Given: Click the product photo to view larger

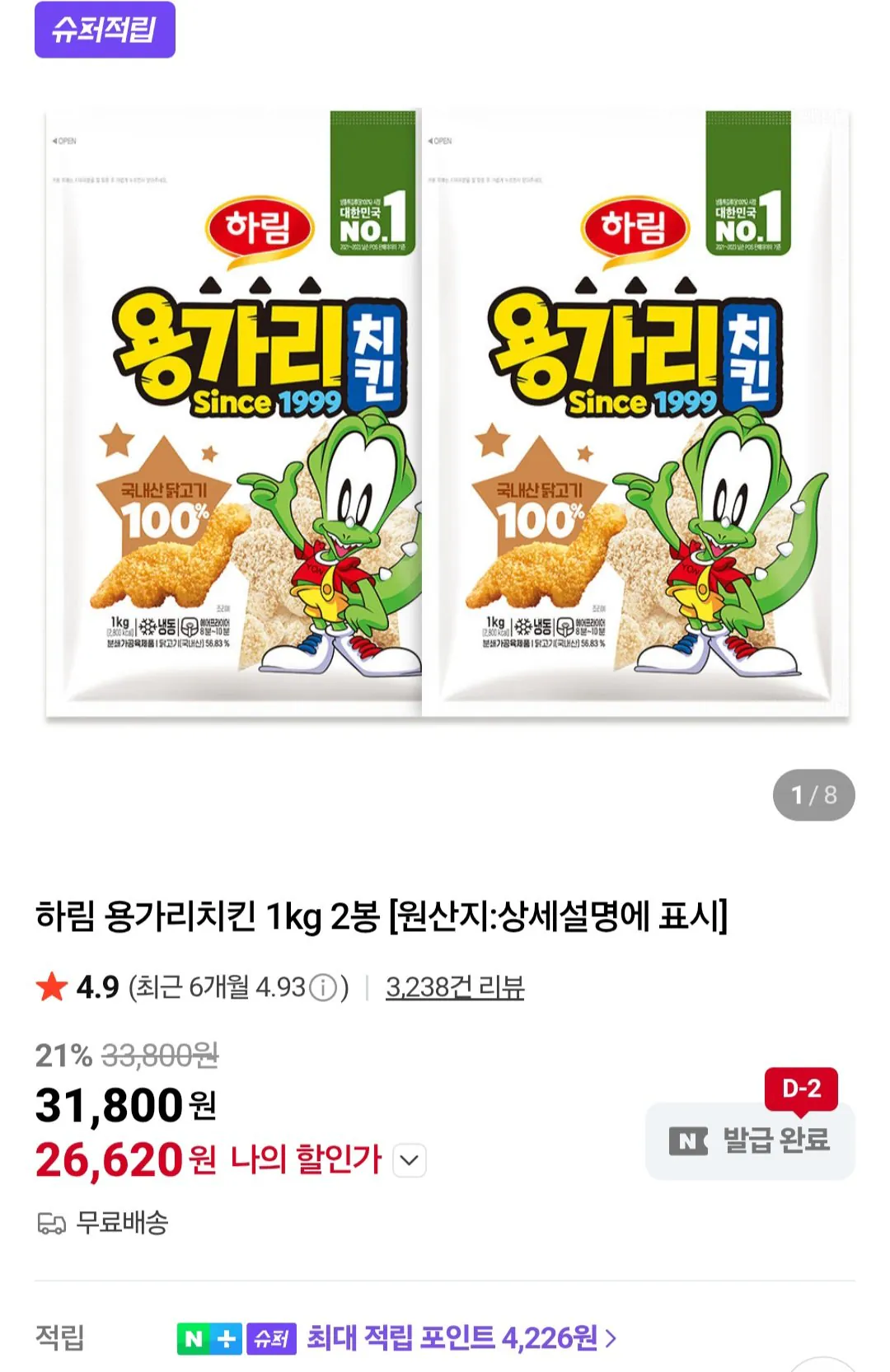Looking at the screenshot, I should (x=445, y=428).
